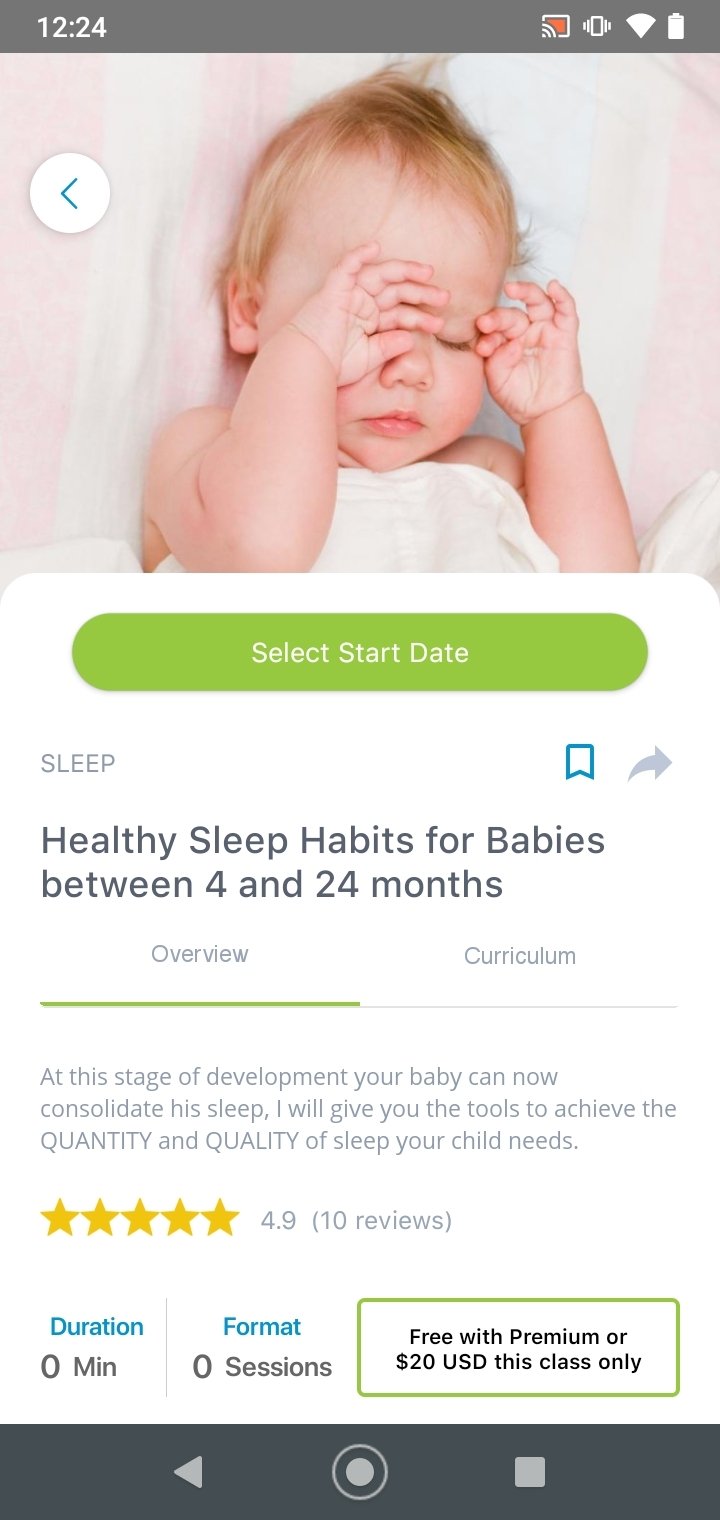Go back using the round arrow button
The image size is (720, 1520).
(x=70, y=193)
